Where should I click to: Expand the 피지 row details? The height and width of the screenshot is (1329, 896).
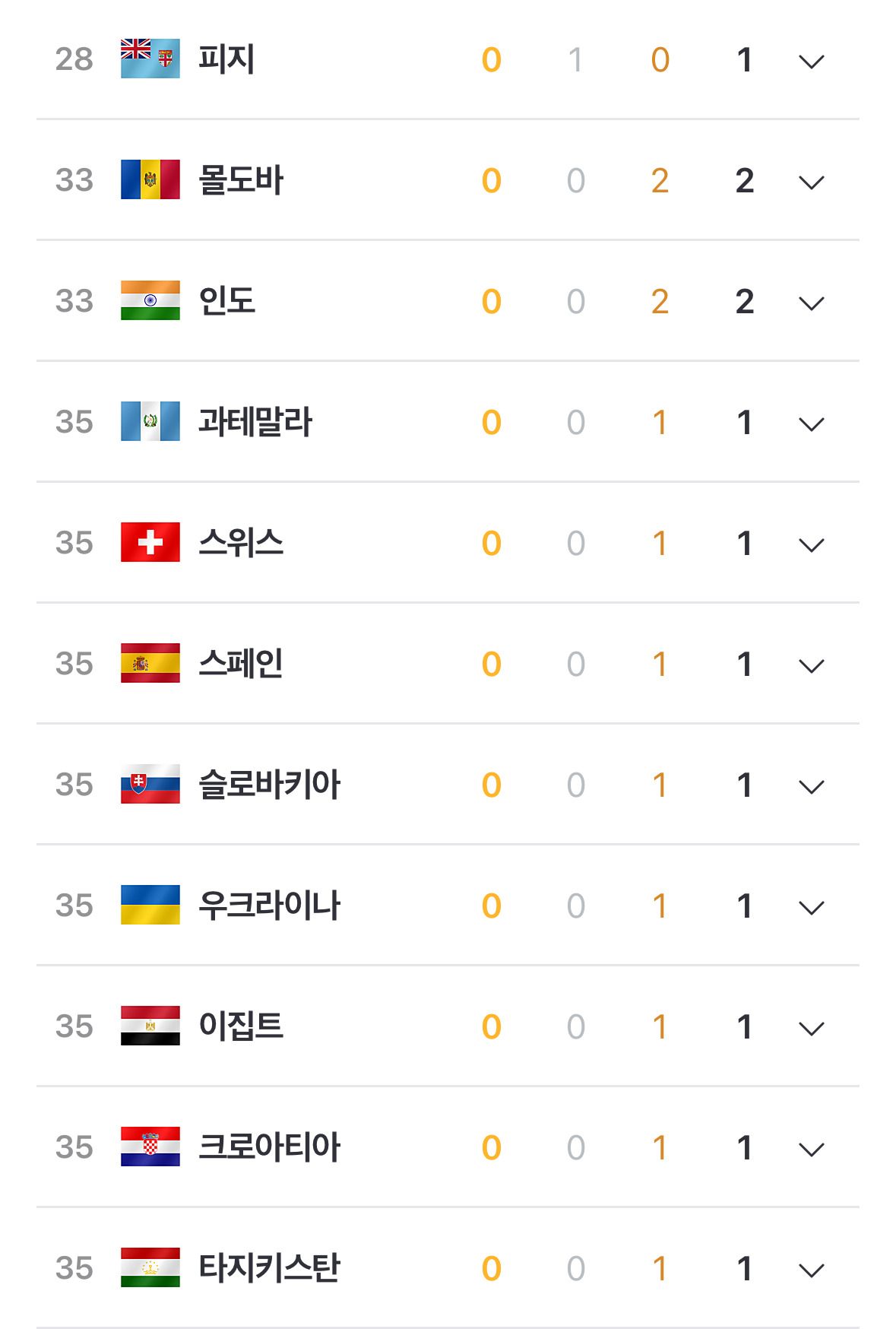(812, 61)
